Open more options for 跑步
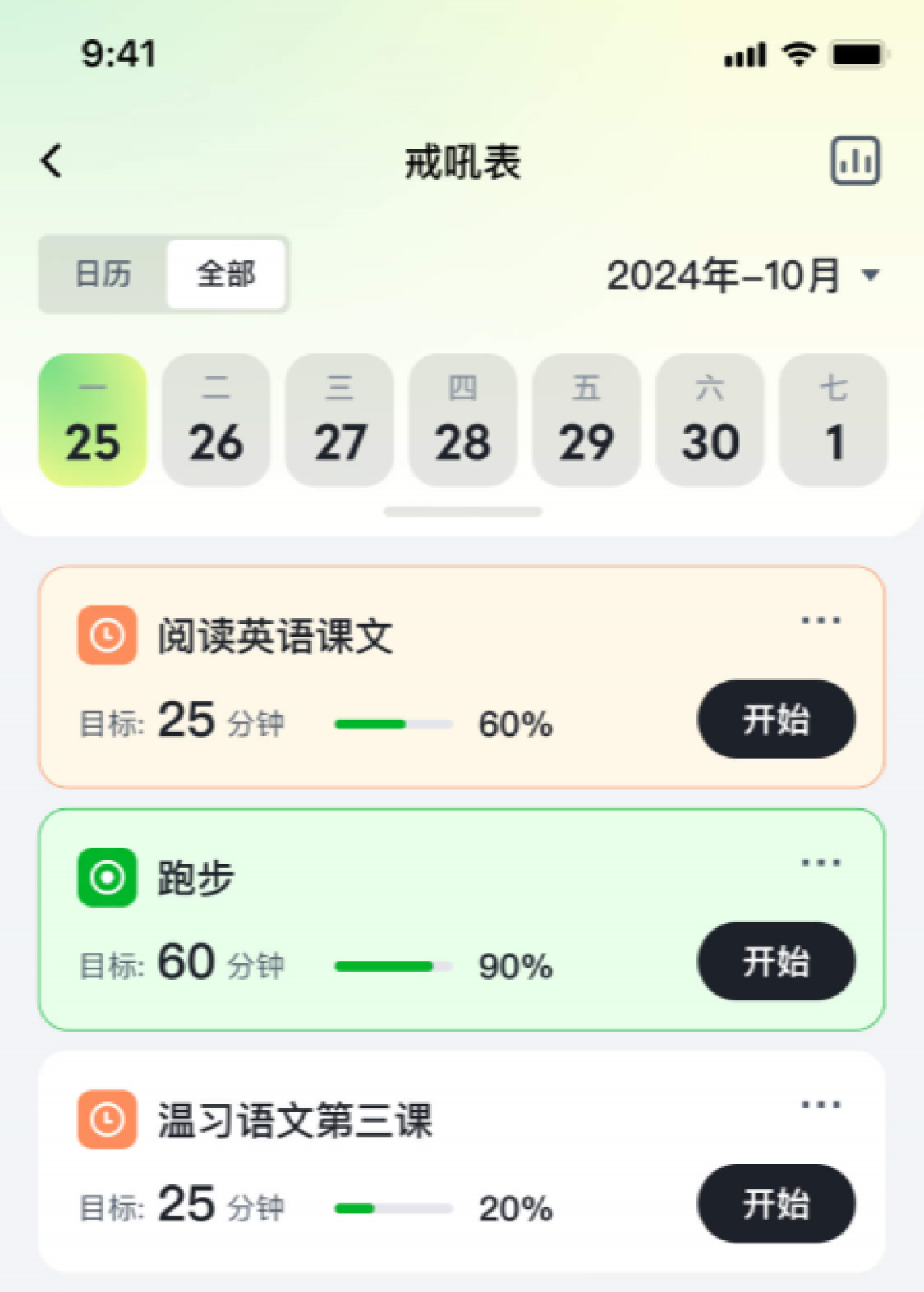 (x=821, y=862)
